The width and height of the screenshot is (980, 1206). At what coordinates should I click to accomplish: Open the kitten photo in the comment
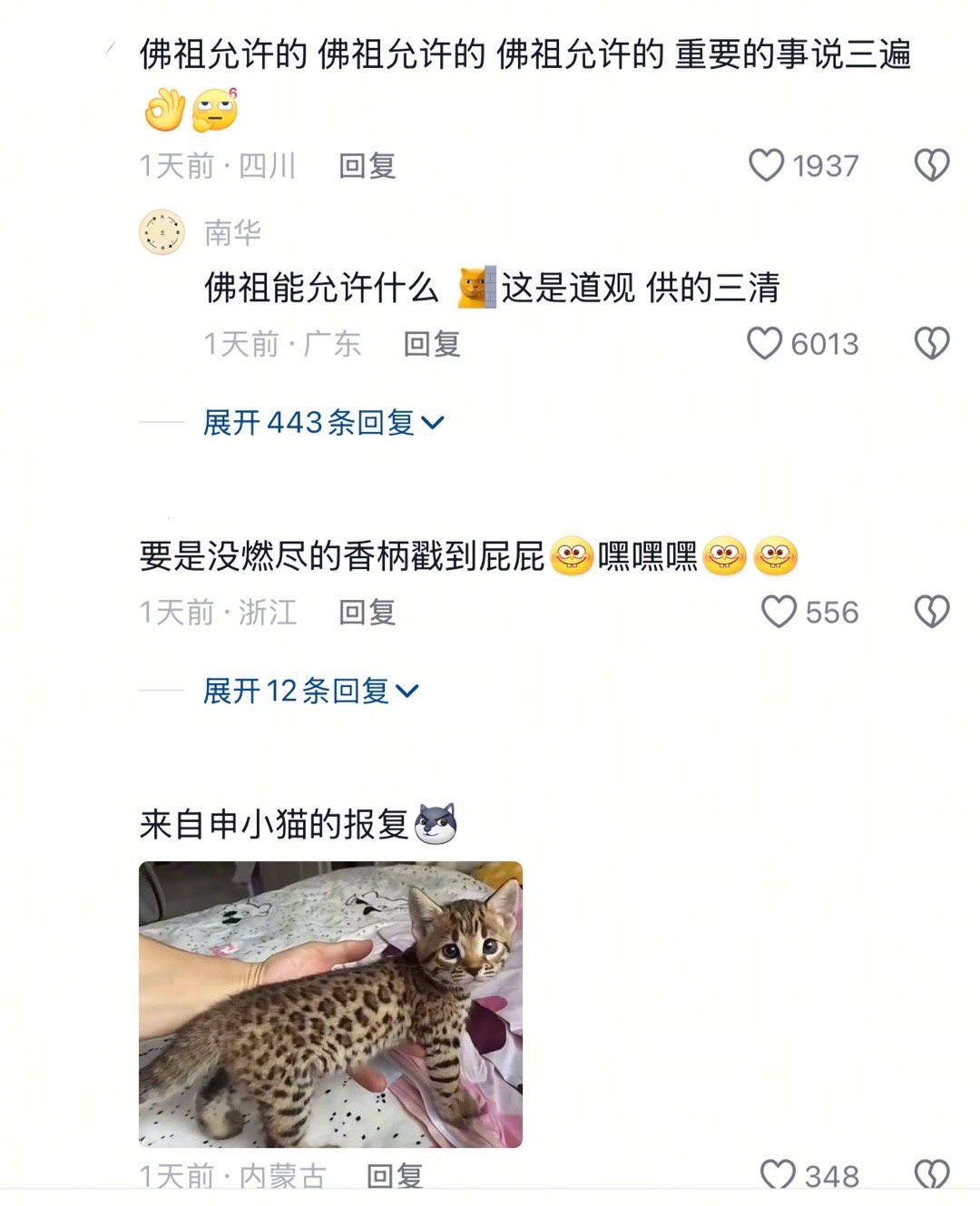coord(330,1004)
